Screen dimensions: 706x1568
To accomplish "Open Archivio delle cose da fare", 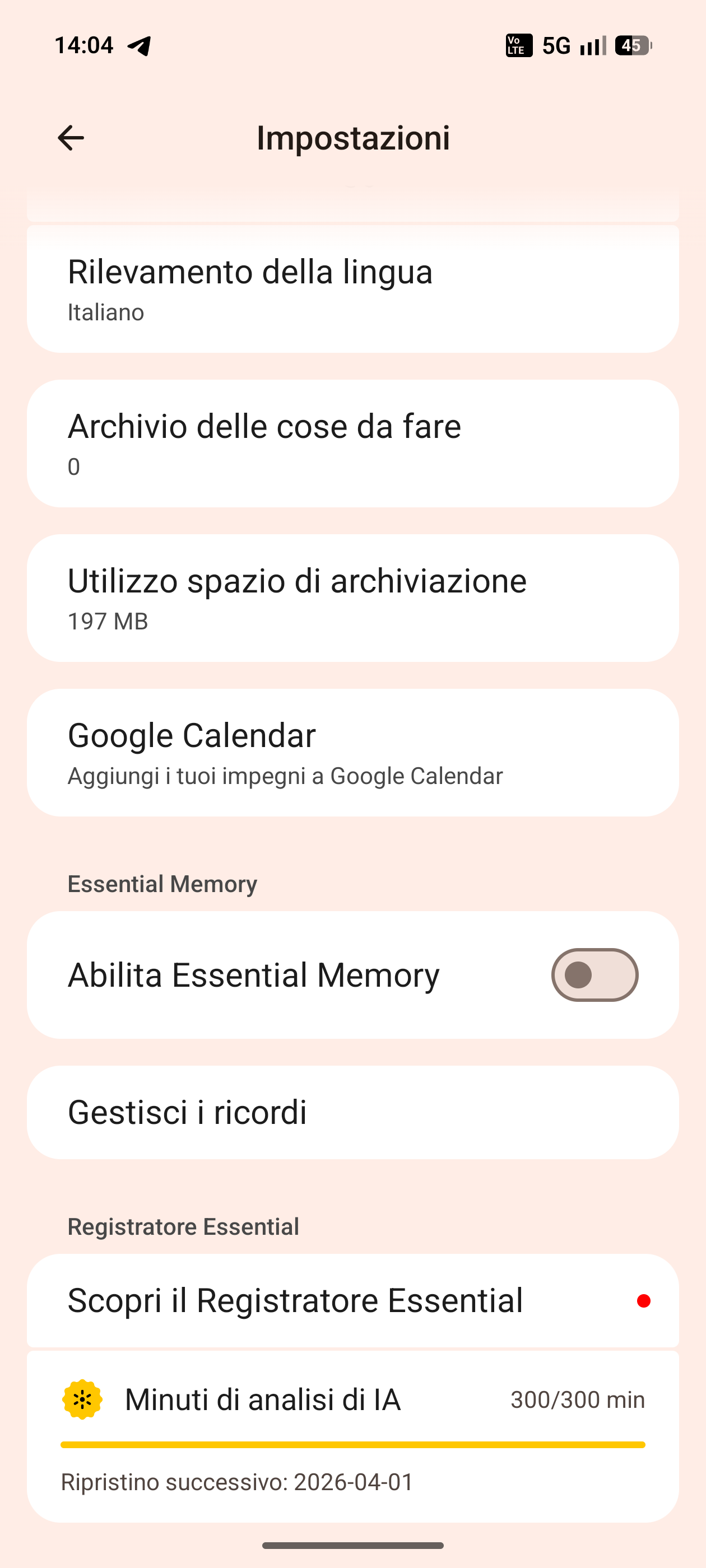I will pos(352,444).
